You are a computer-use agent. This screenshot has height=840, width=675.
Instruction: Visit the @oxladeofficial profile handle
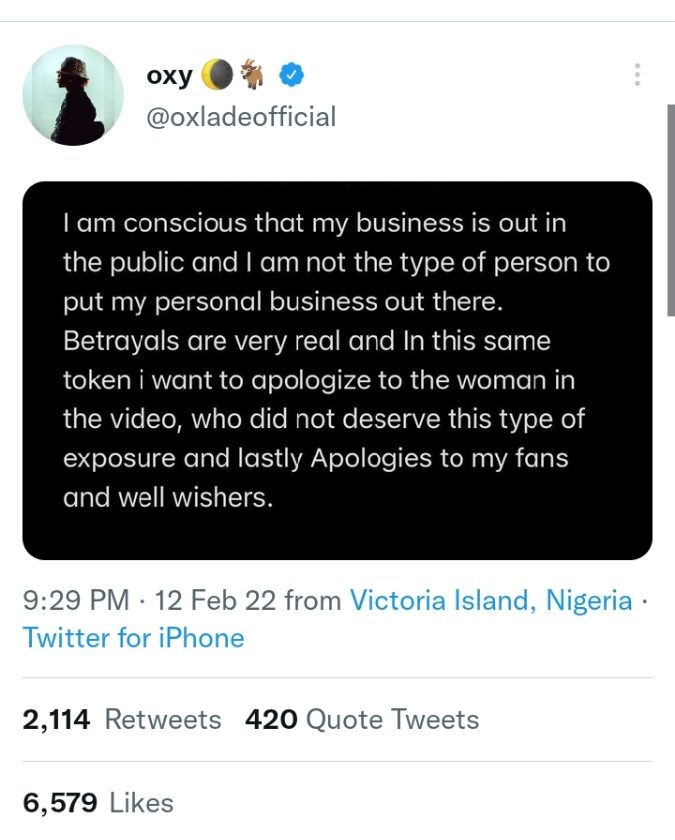pos(241,117)
